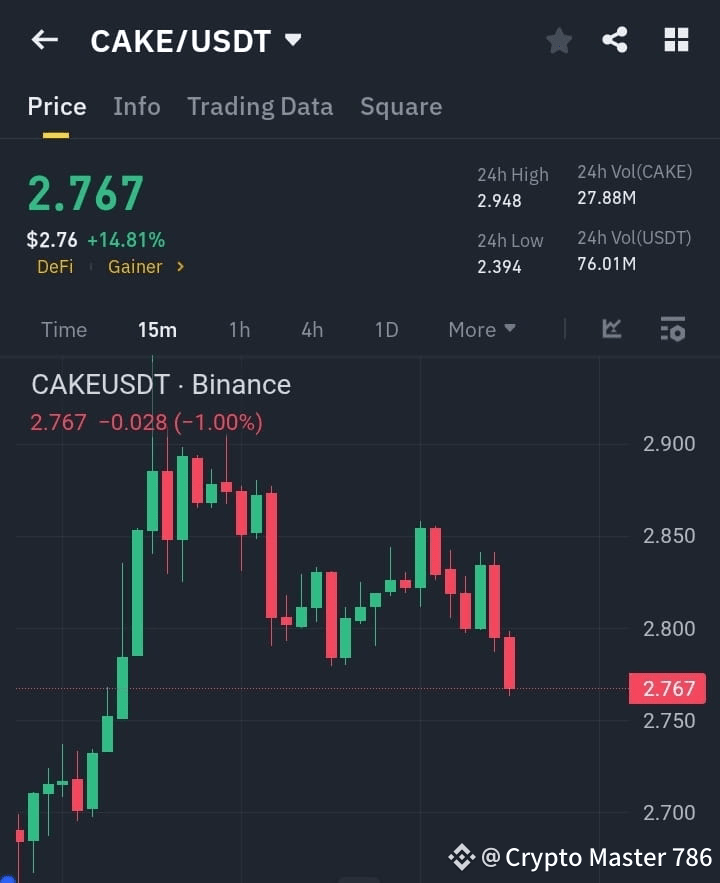
Task: Tap the share icon
Action: (x=616, y=40)
